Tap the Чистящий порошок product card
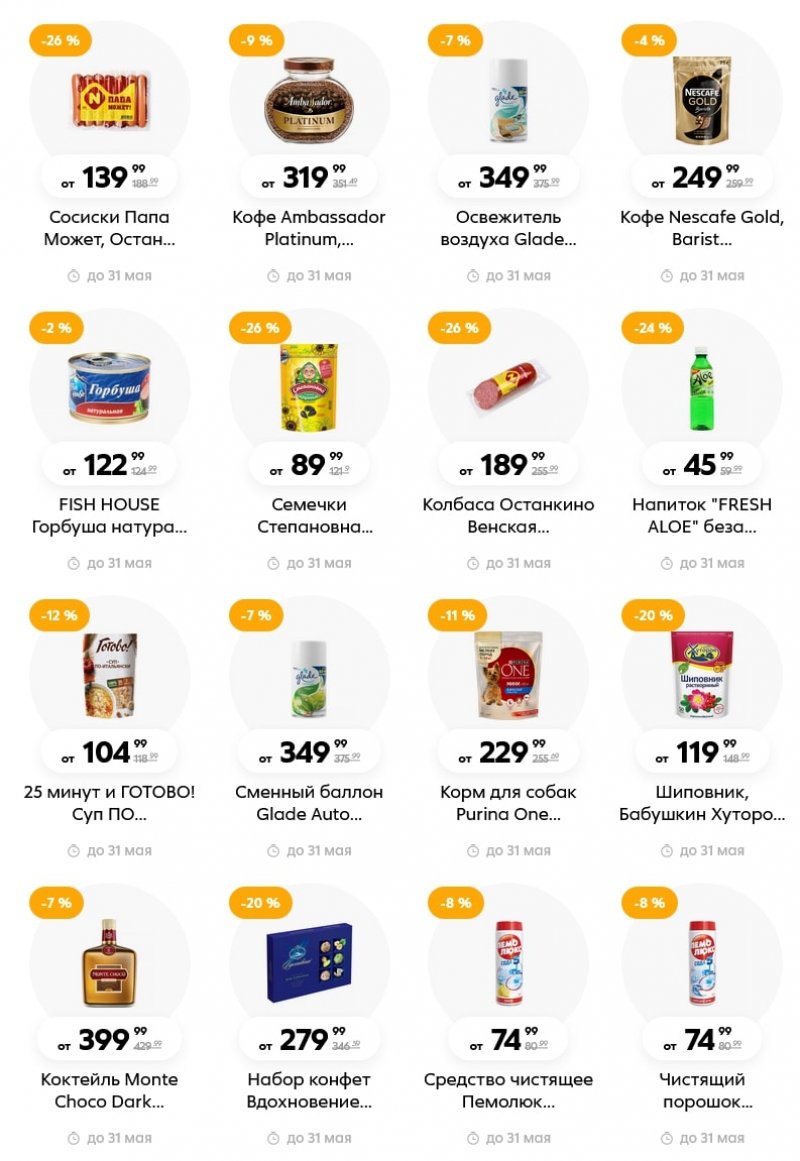The width and height of the screenshot is (800, 1161). [701, 962]
